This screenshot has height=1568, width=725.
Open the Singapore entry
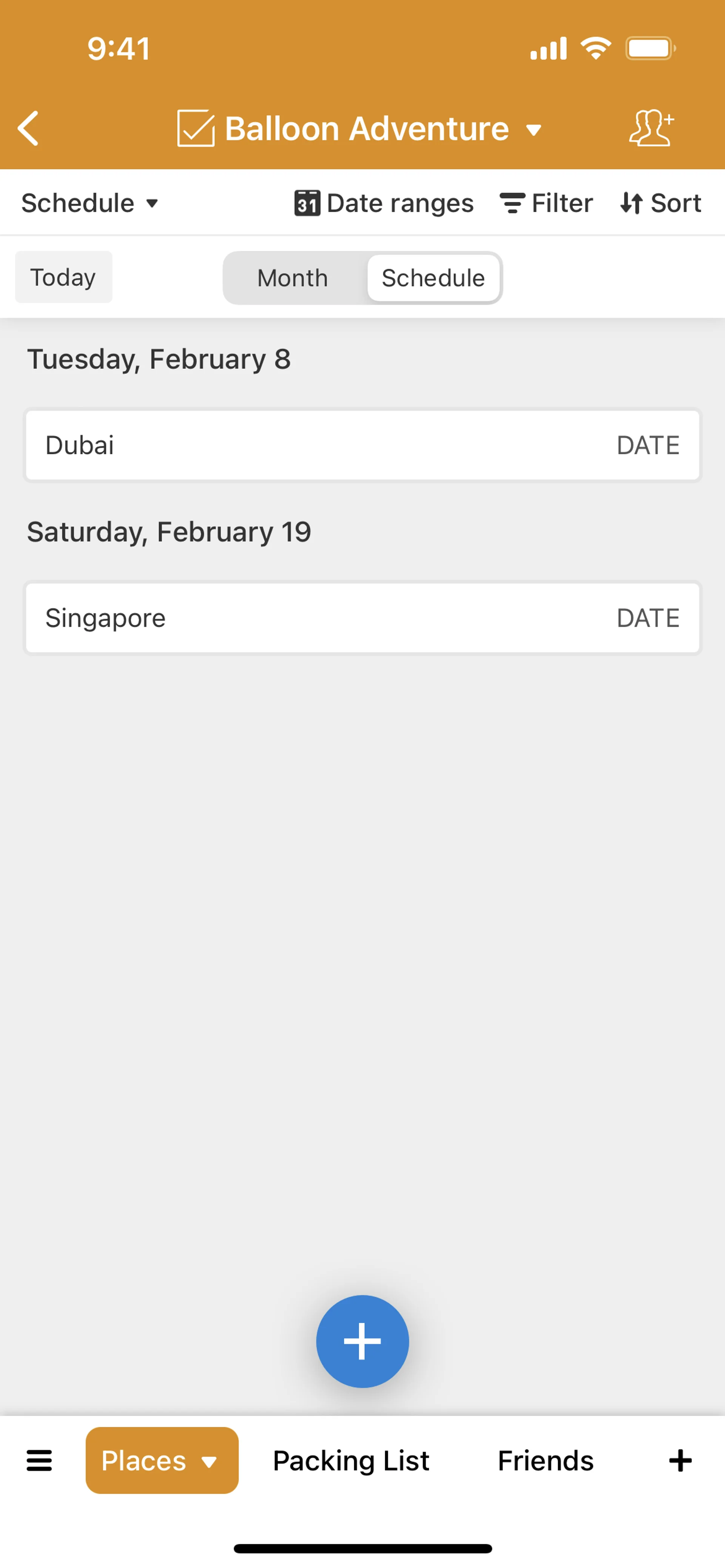coord(362,618)
